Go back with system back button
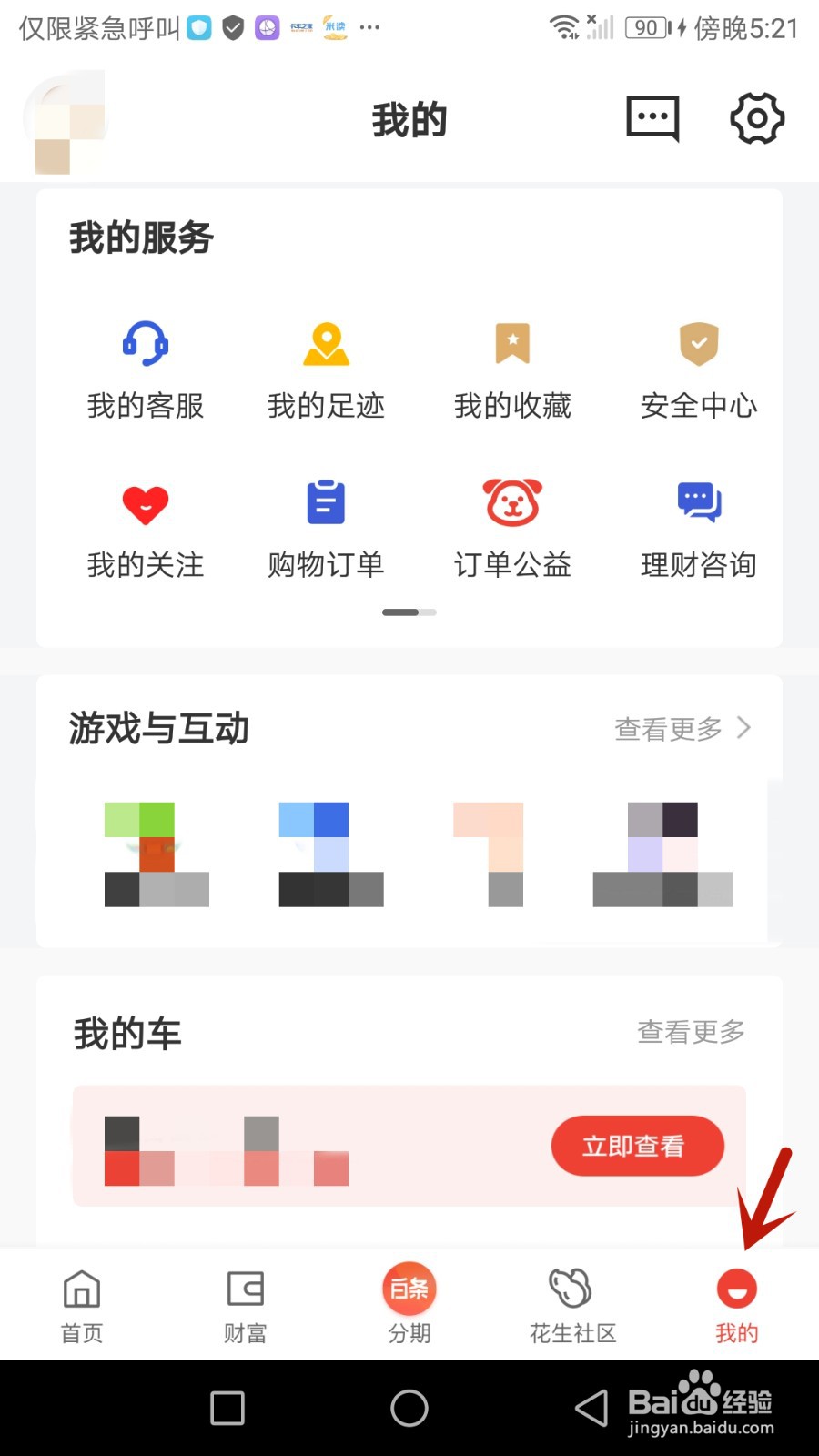 pyautogui.click(x=591, y=1408)
